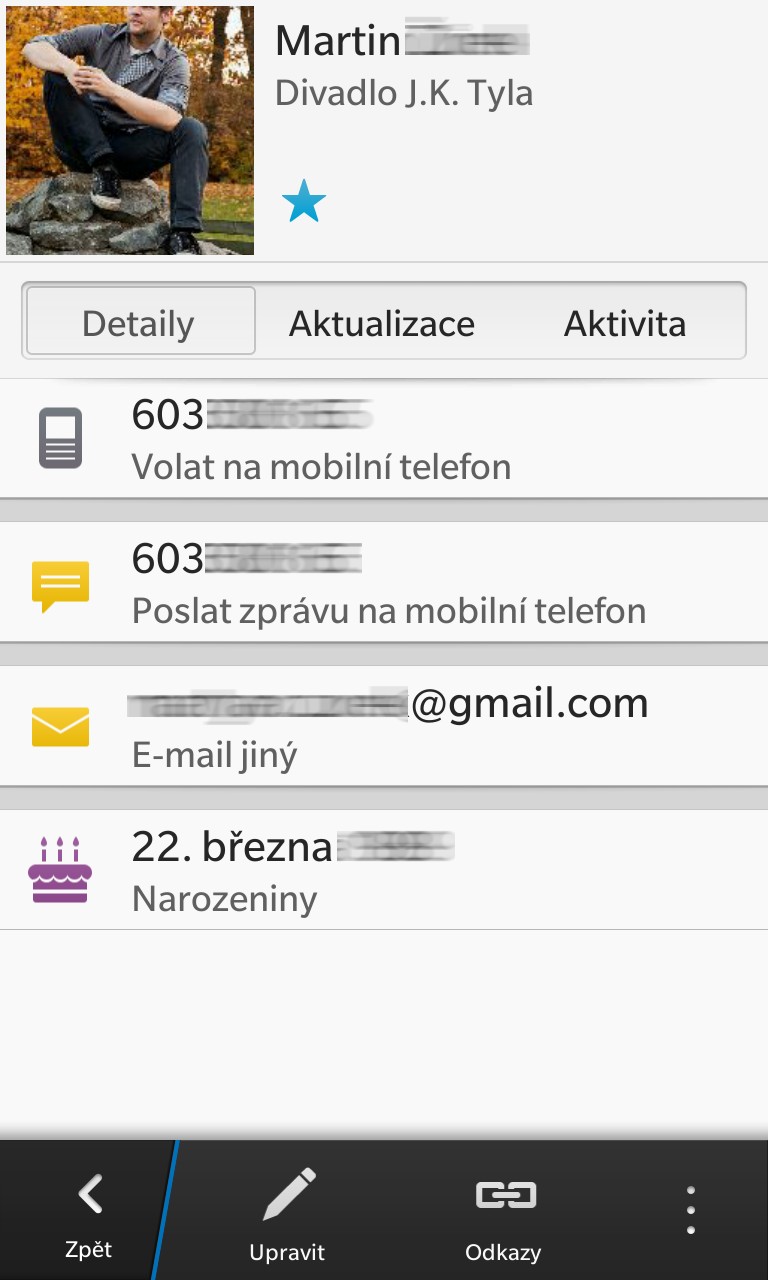Image resolution: width=768 pixels, height=1280 pixels.
Task: Switch to the Aktivita tab
Action: (625, 322)
